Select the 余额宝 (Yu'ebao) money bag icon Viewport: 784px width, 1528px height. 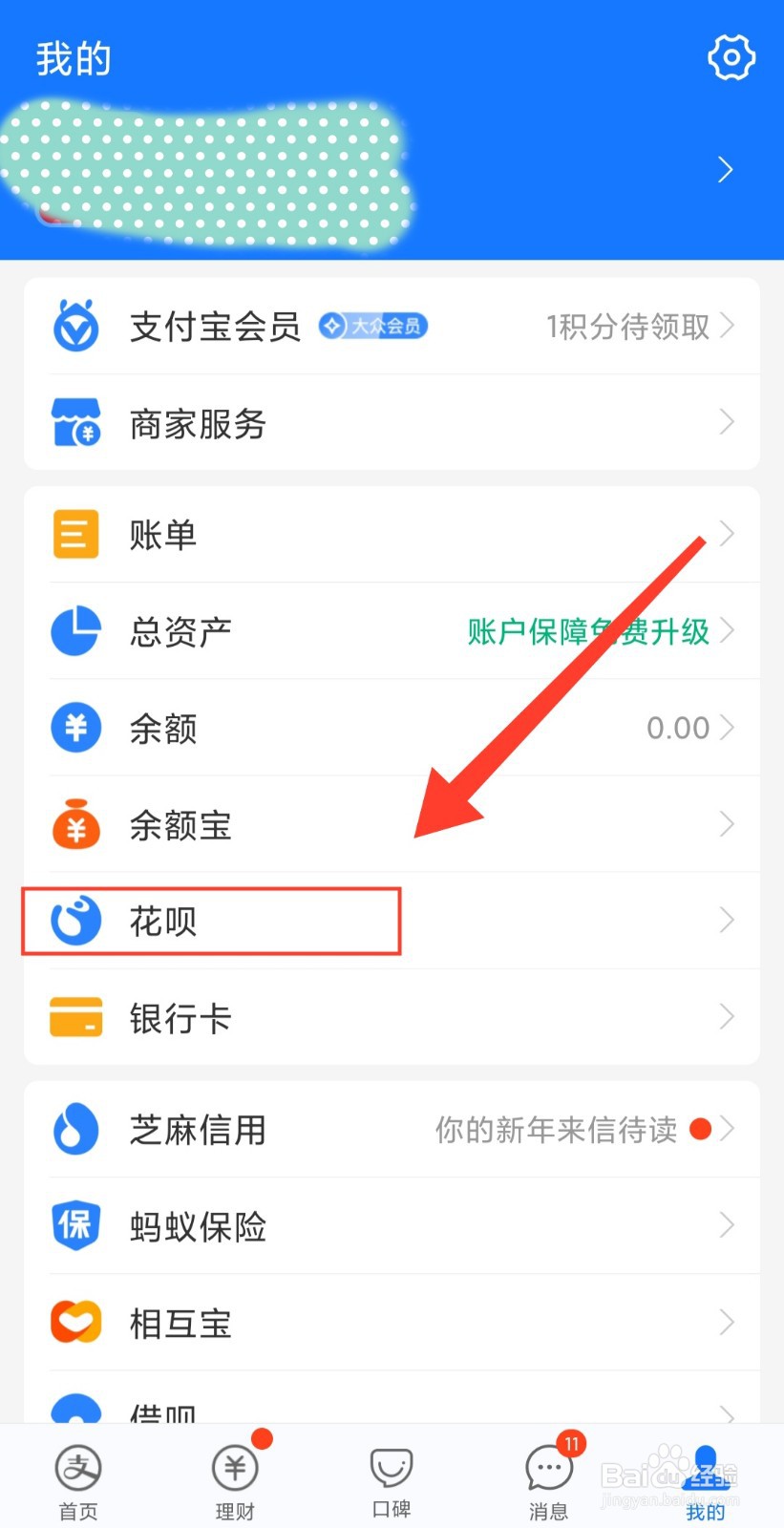[74, 825]
